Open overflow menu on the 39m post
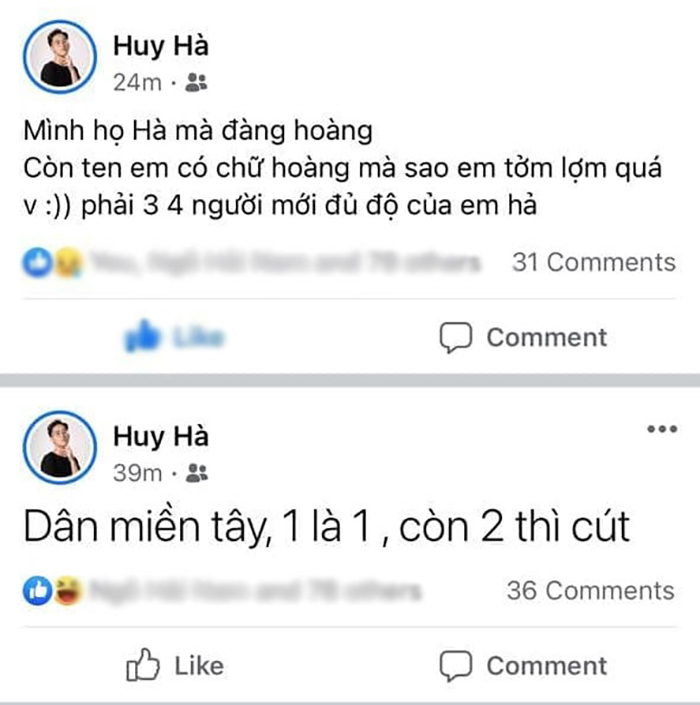 point(662,429)
